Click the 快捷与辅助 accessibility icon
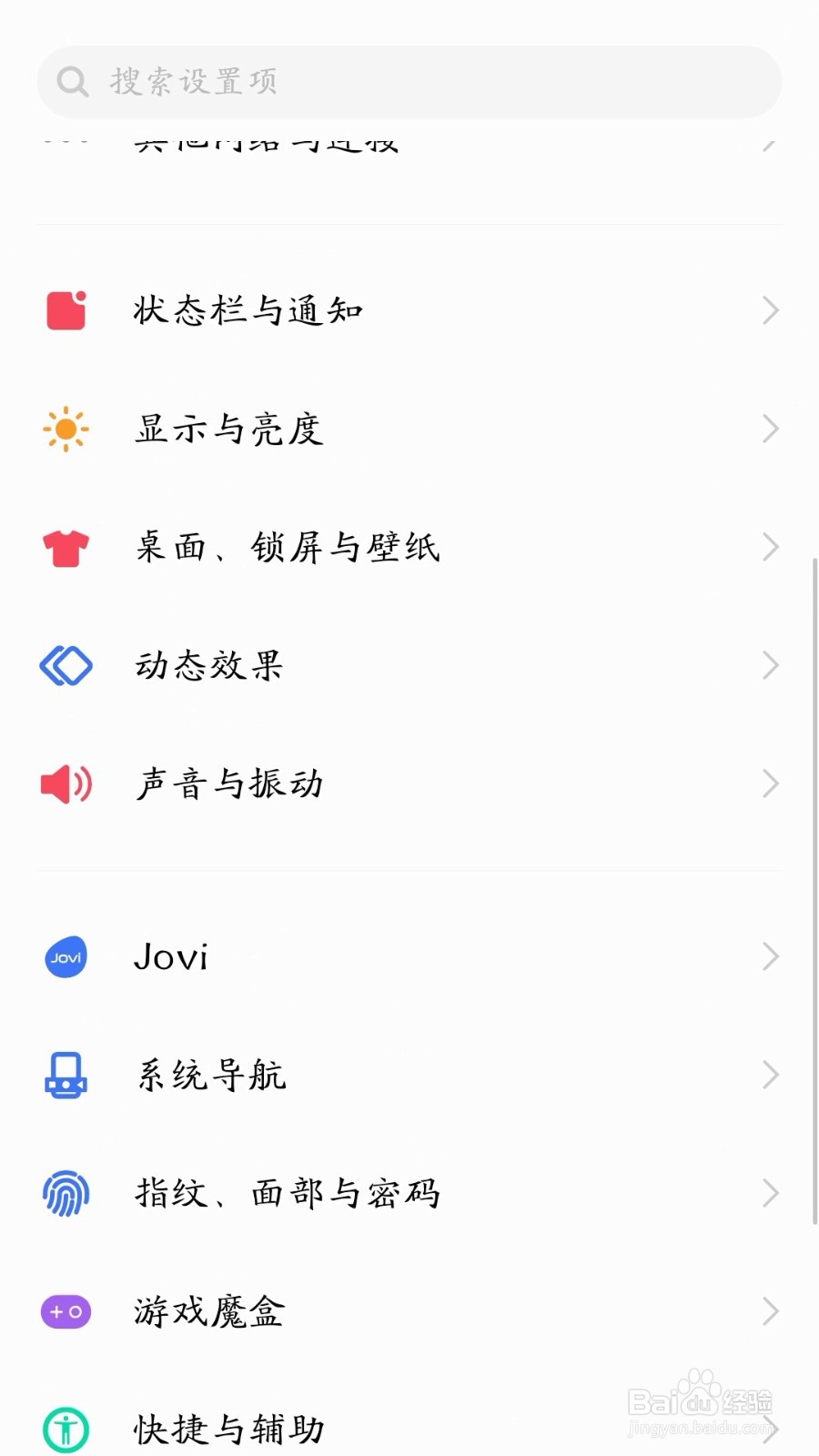This screenshot has height=1456, width=819. (x=65, y=1429)
